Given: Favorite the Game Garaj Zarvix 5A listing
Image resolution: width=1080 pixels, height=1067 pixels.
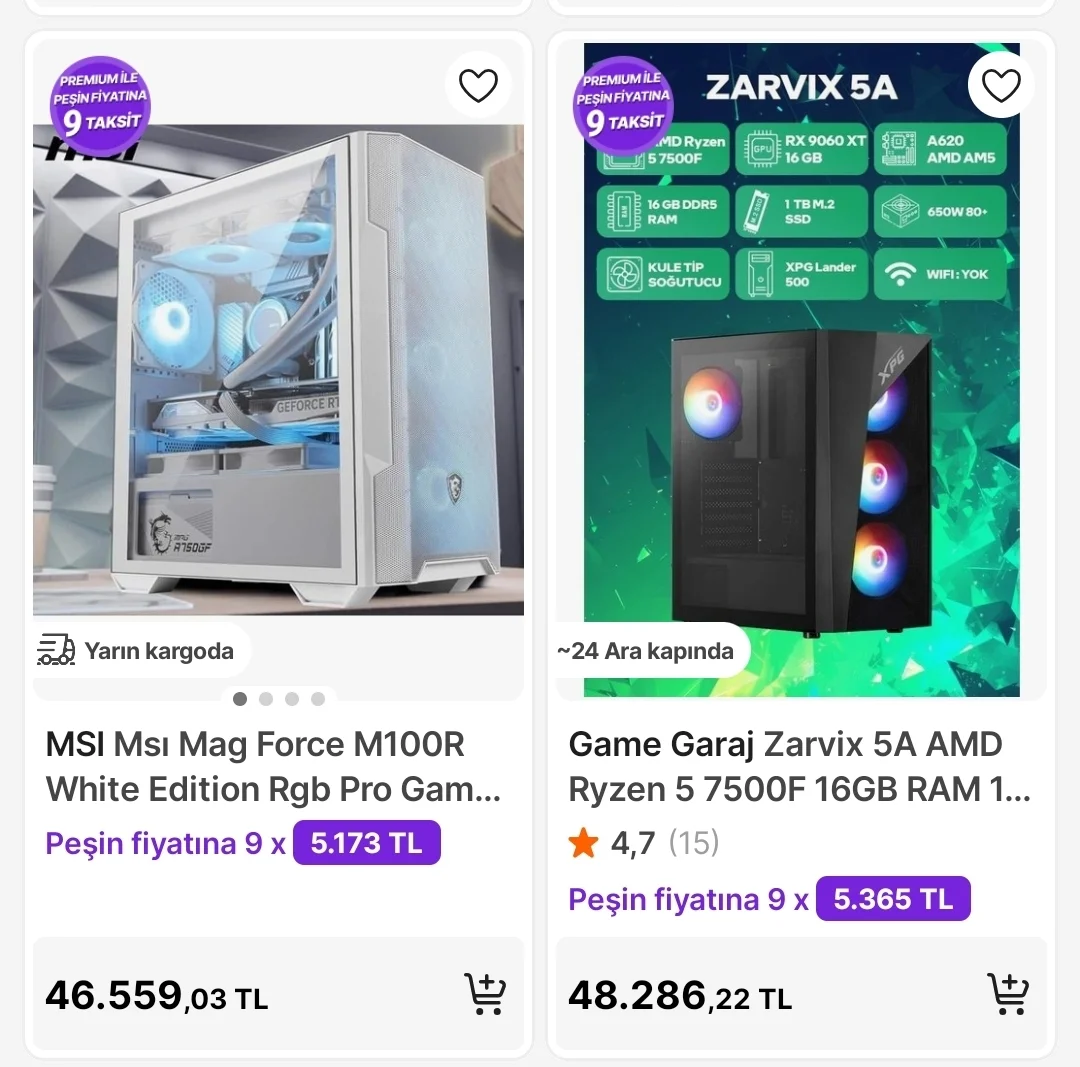Looking at the screenshot, I should click(1001, 87).
